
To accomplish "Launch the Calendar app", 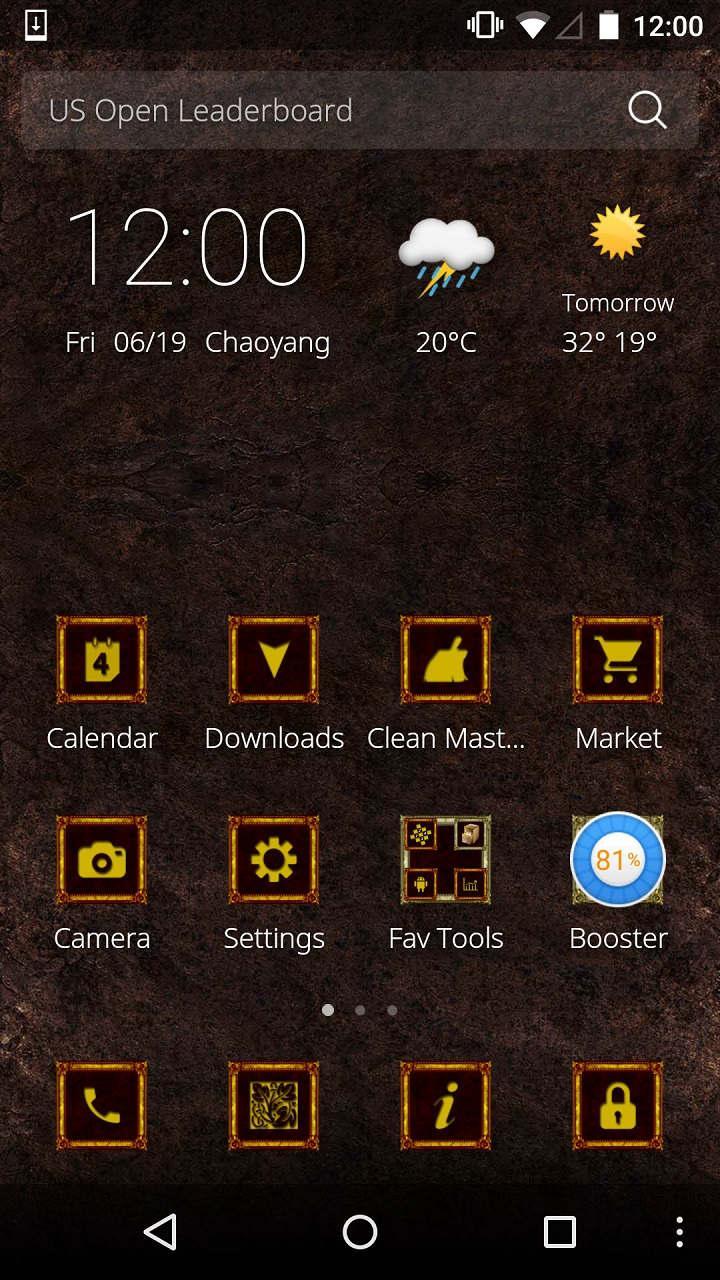I will tap(101, 660).
